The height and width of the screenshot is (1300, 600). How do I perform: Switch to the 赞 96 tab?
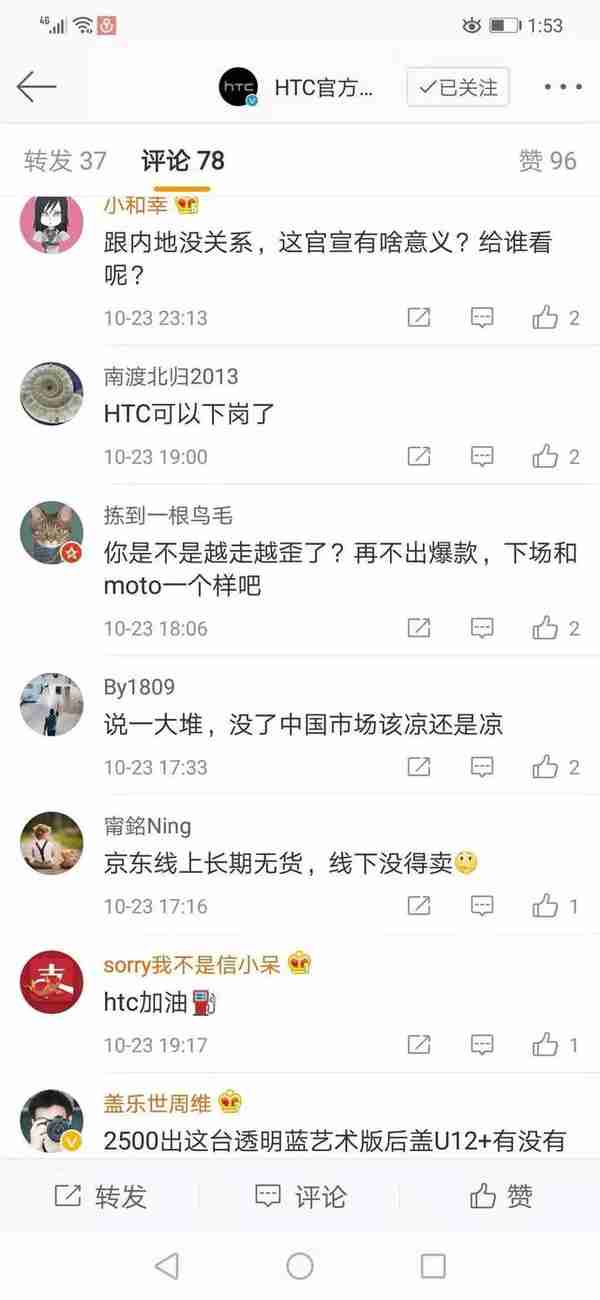(547, 161)
